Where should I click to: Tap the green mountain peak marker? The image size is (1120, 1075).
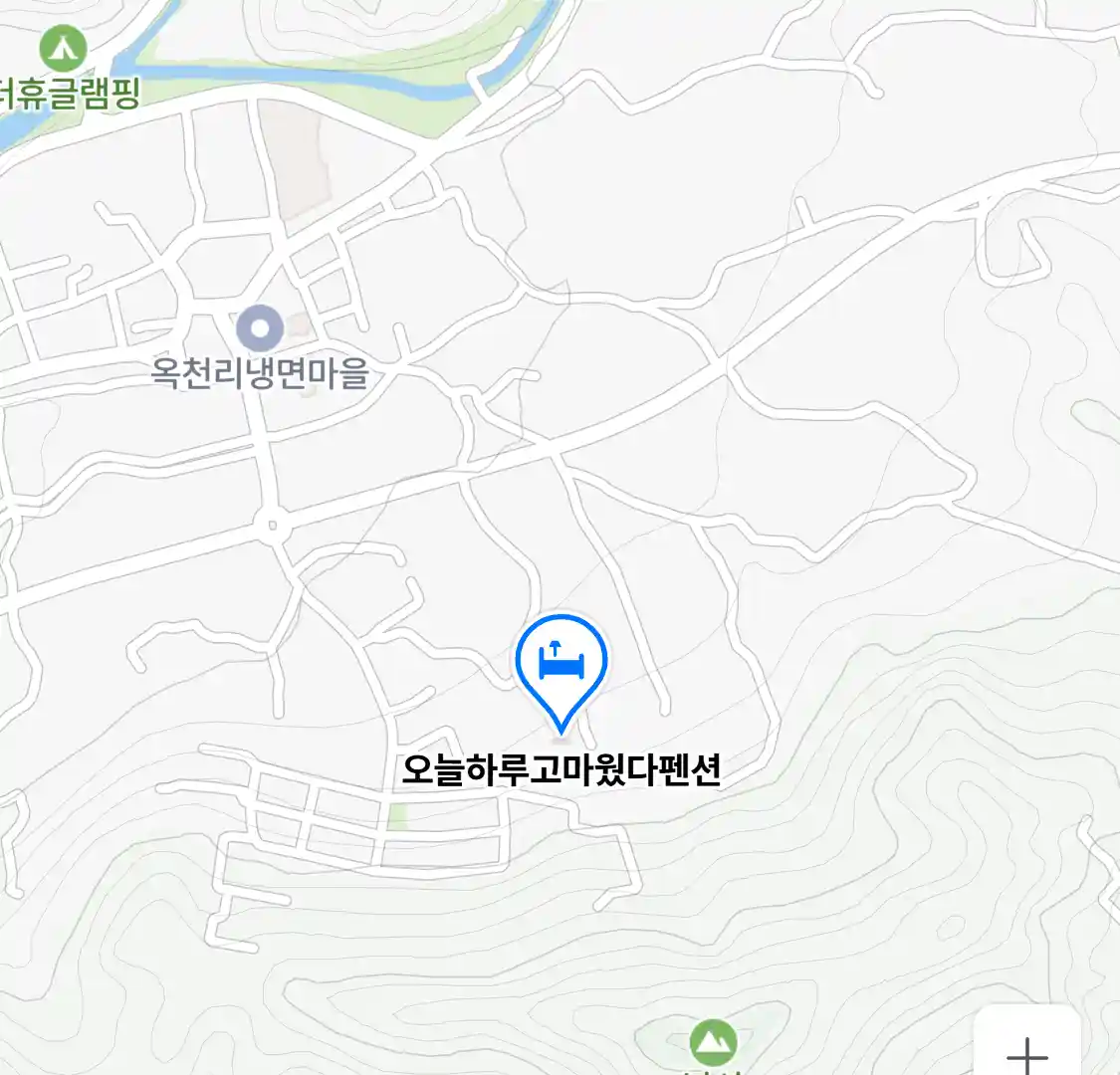713,1042
